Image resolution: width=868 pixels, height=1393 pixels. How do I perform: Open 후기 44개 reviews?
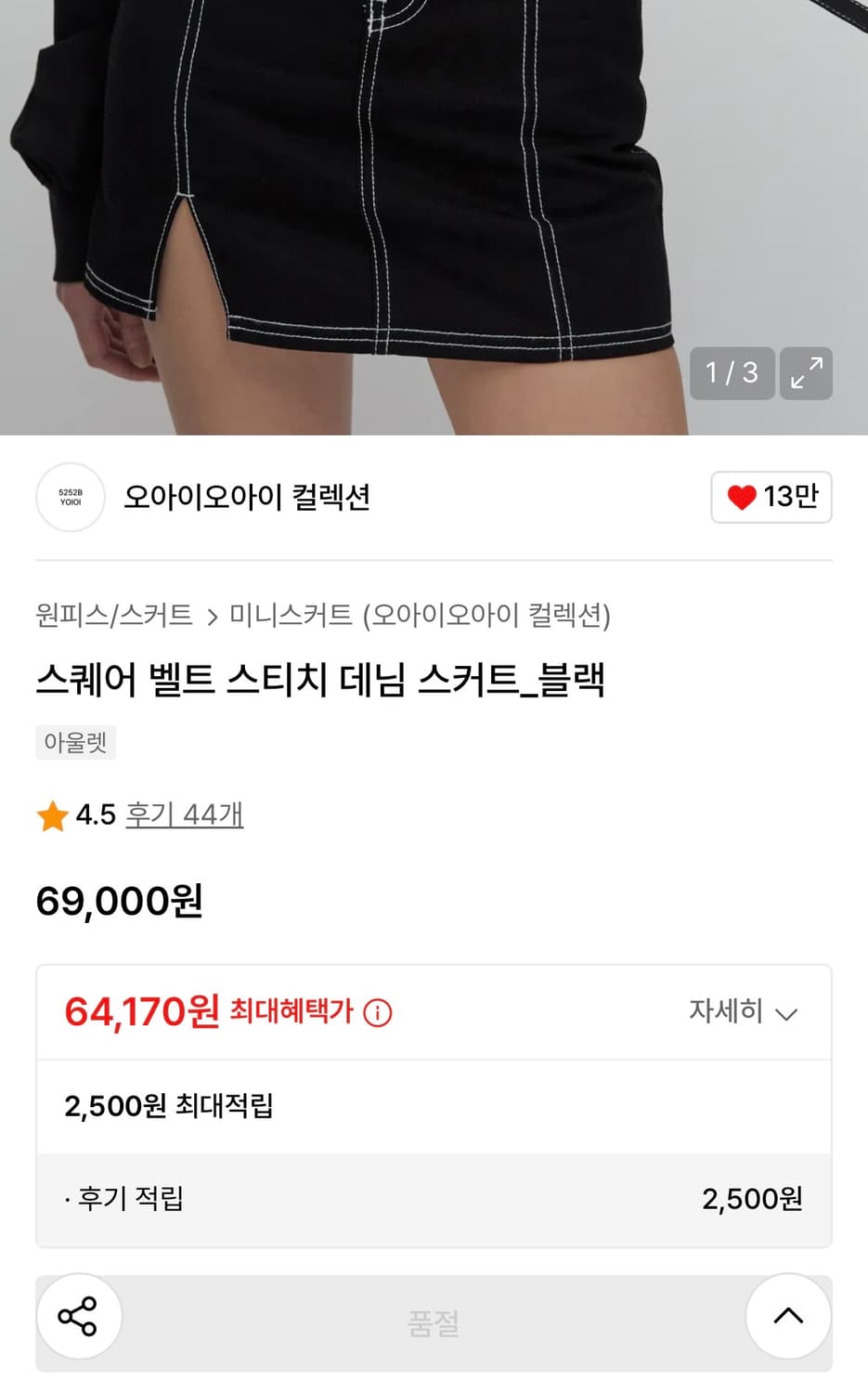click(x=184, y=815)
